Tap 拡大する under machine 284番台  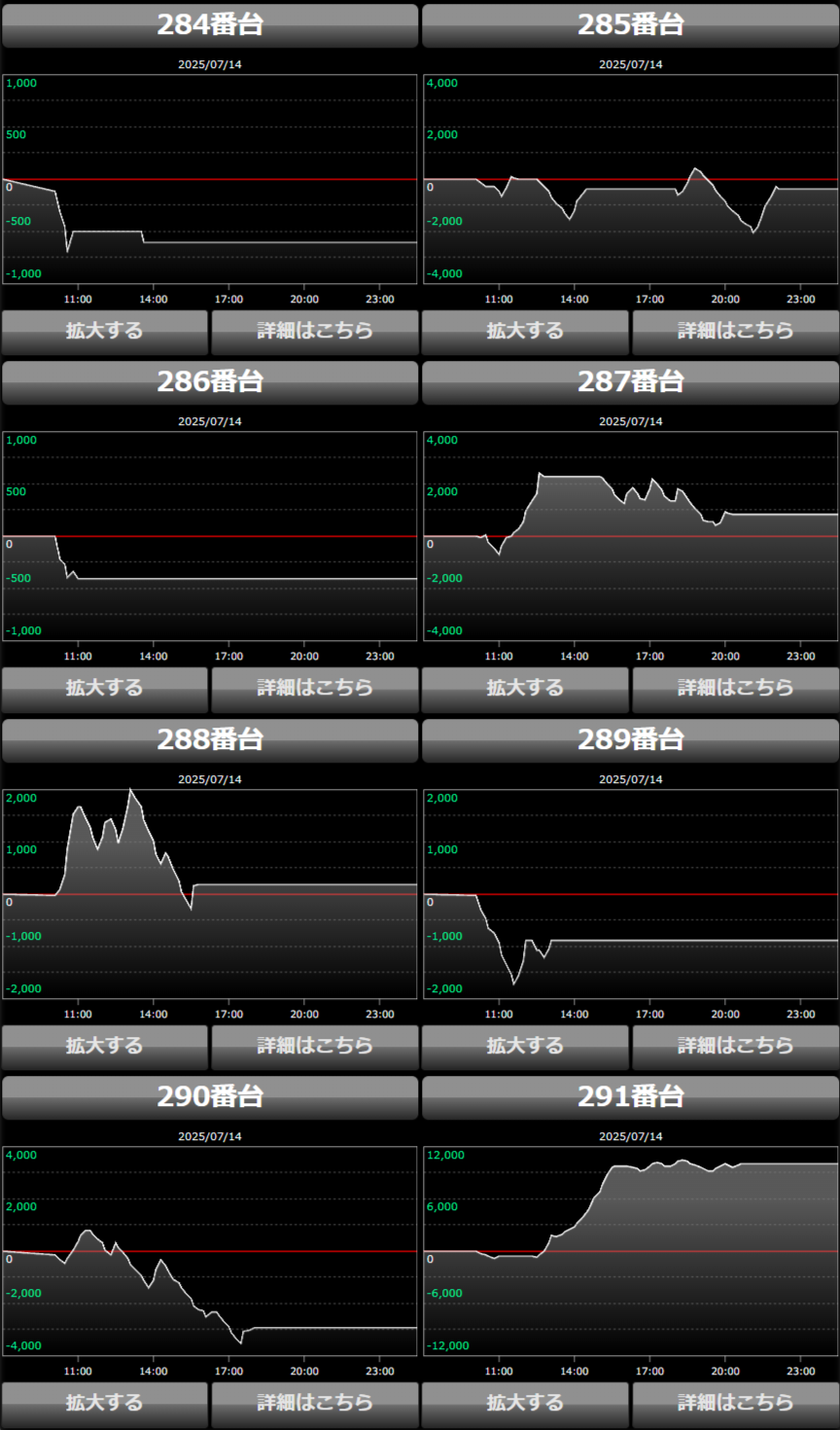[105, 332]
